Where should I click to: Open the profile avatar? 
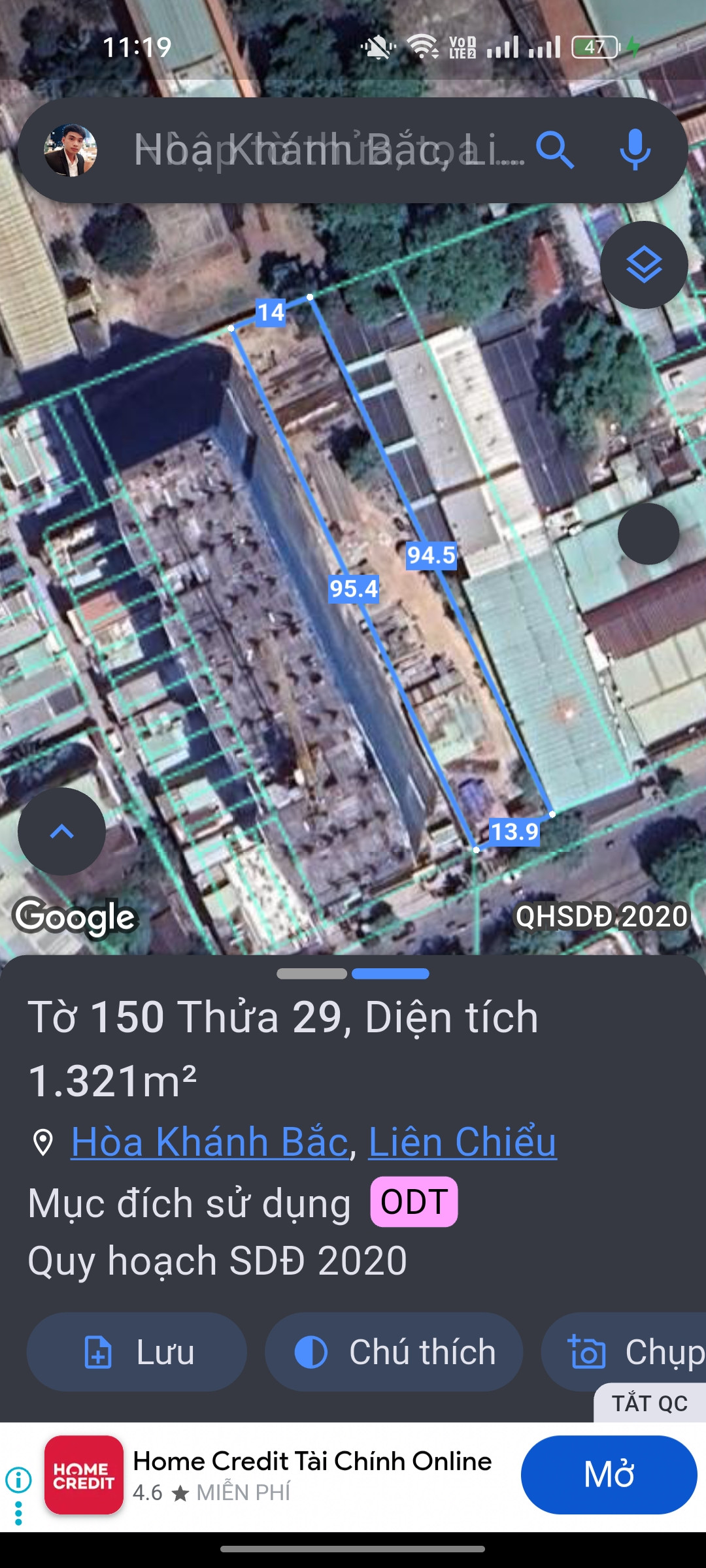pyautogui.click(x=71, y=150)
